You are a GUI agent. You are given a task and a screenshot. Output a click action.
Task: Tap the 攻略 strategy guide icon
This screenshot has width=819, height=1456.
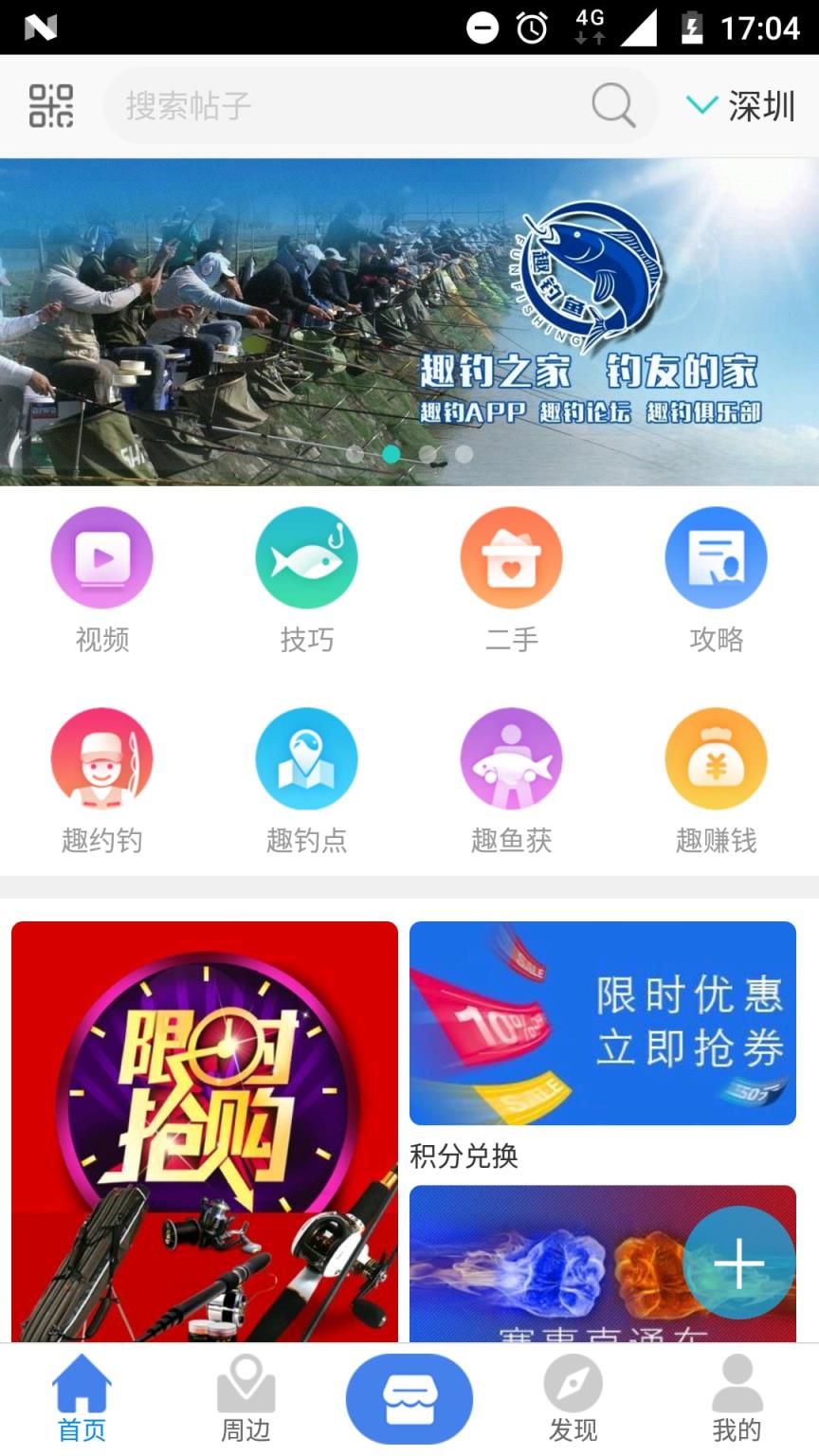click(716, 557)
